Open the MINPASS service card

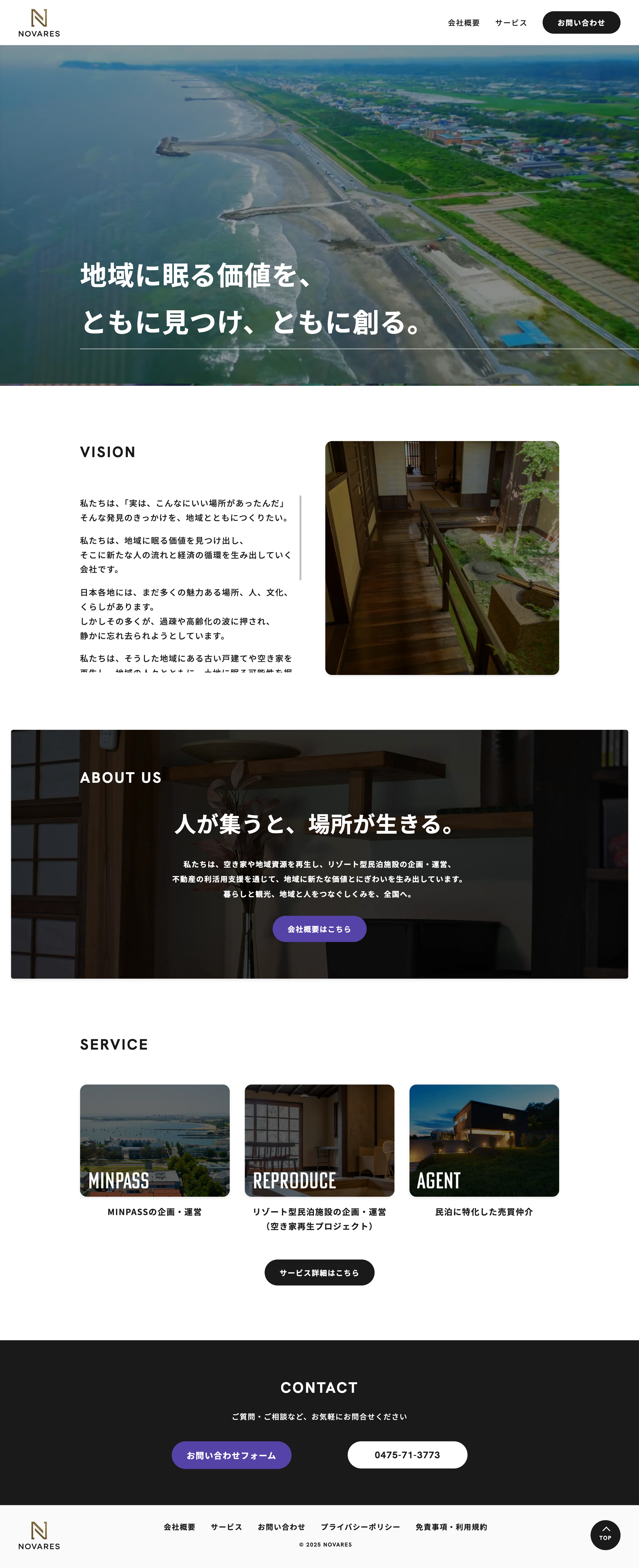pos(155,1140)
